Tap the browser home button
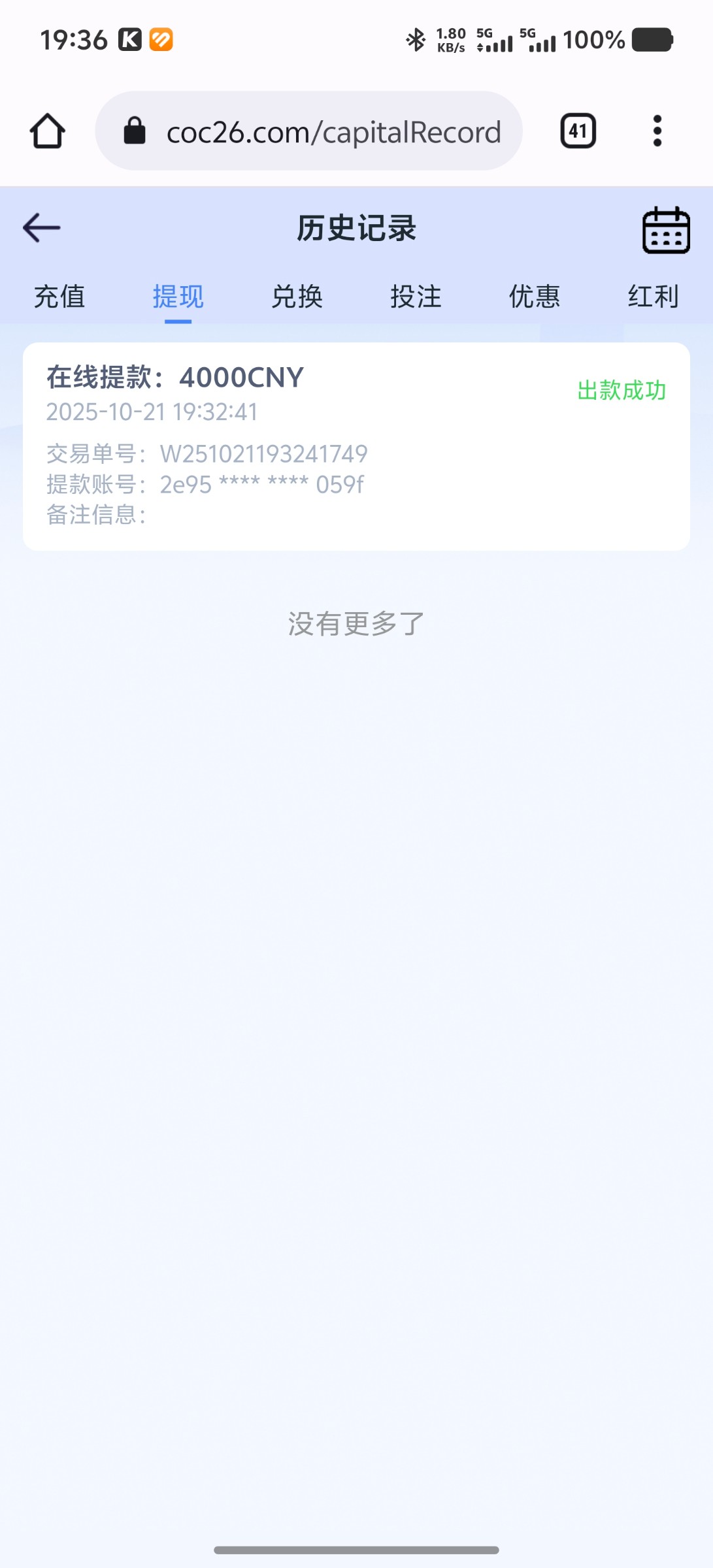 pyautogui.click(x=47, y=131)
